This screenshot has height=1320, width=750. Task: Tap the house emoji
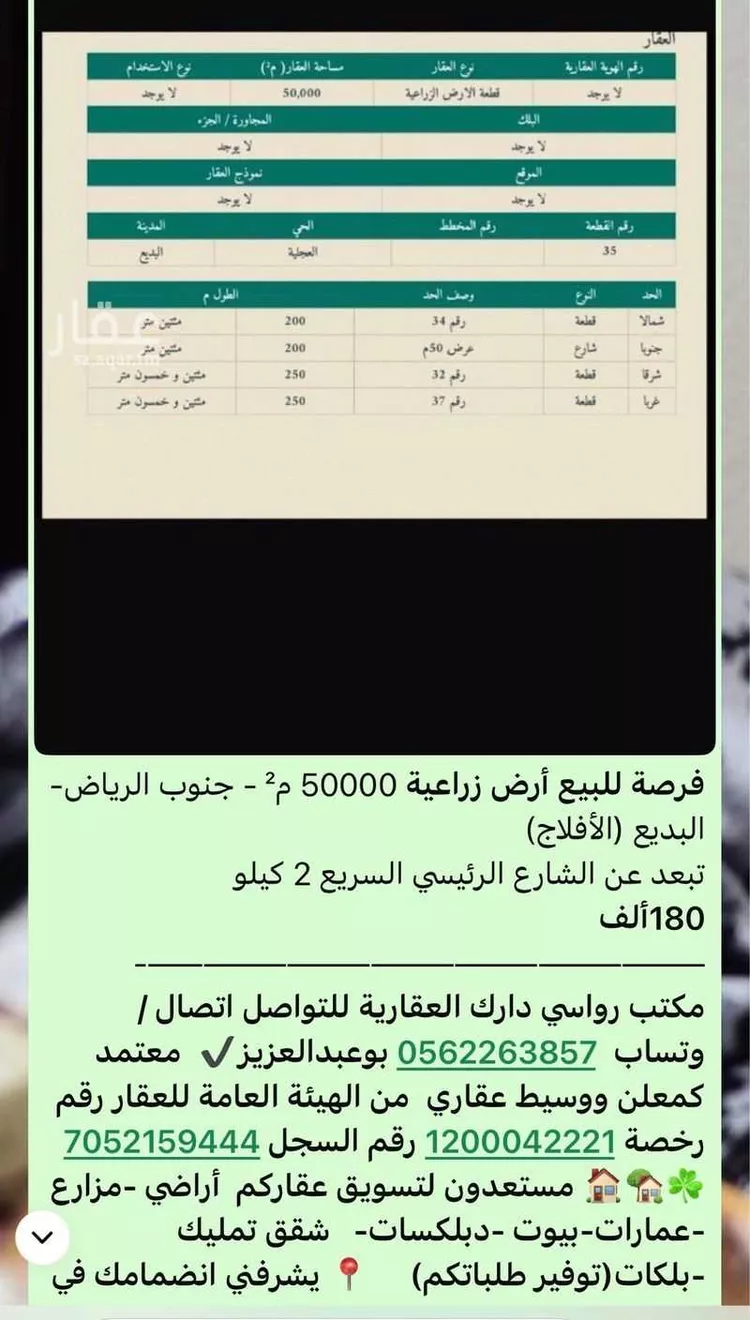coord(604,1186)
